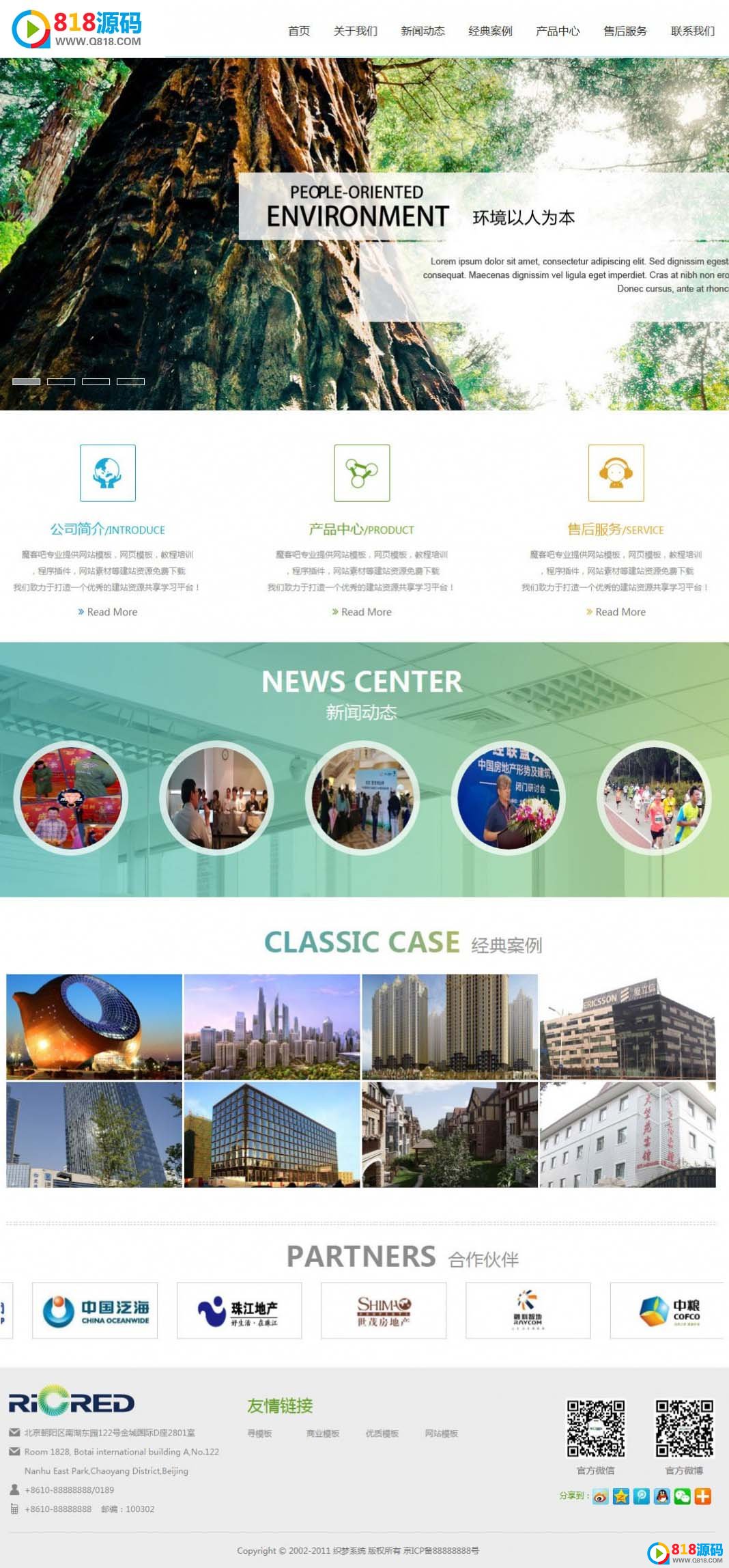Go to 关于我们 page
This screenshot has height=1568, width=729.
tap(355, 31)
